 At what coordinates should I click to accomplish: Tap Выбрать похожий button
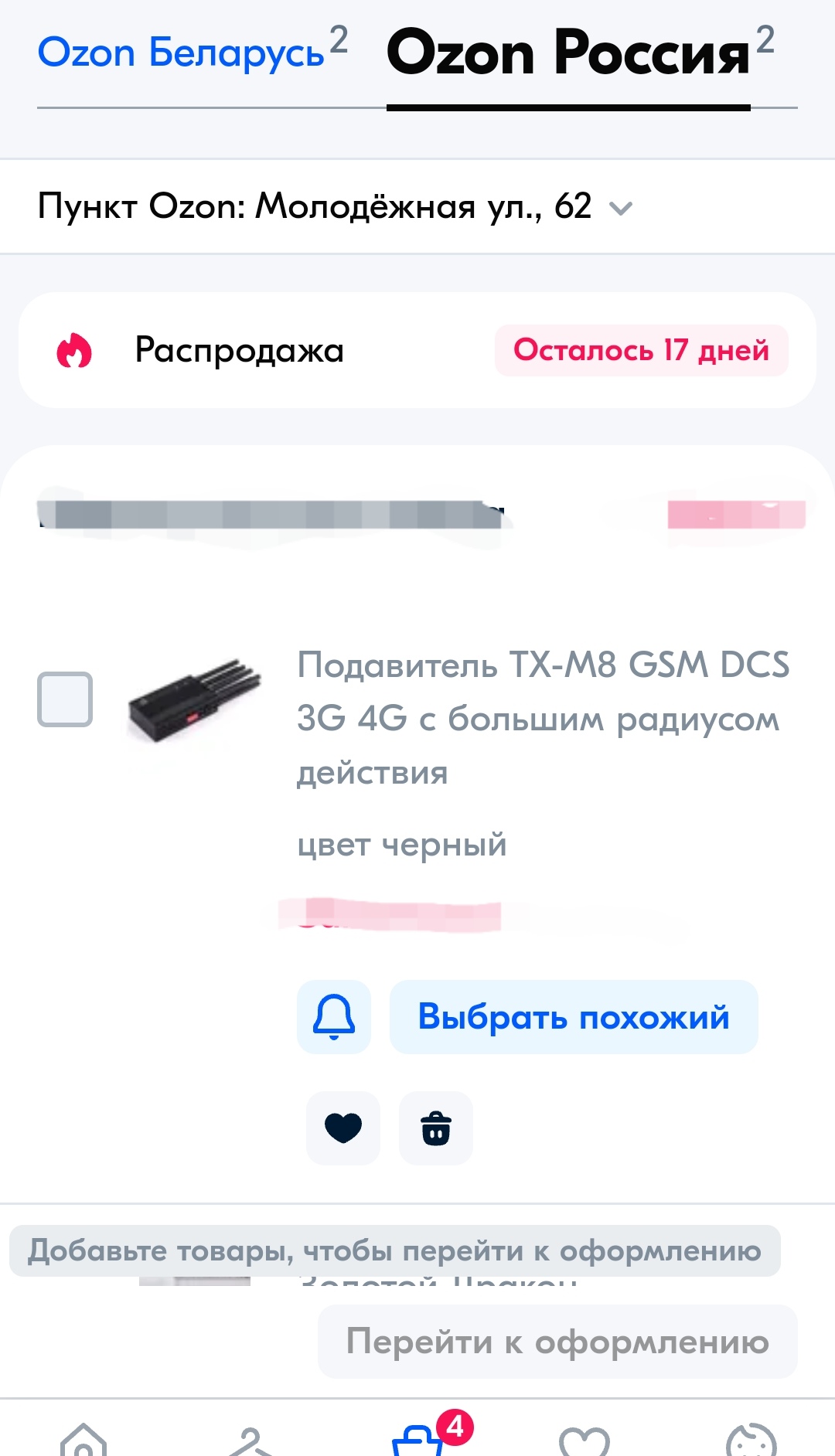click(574, 1017)
